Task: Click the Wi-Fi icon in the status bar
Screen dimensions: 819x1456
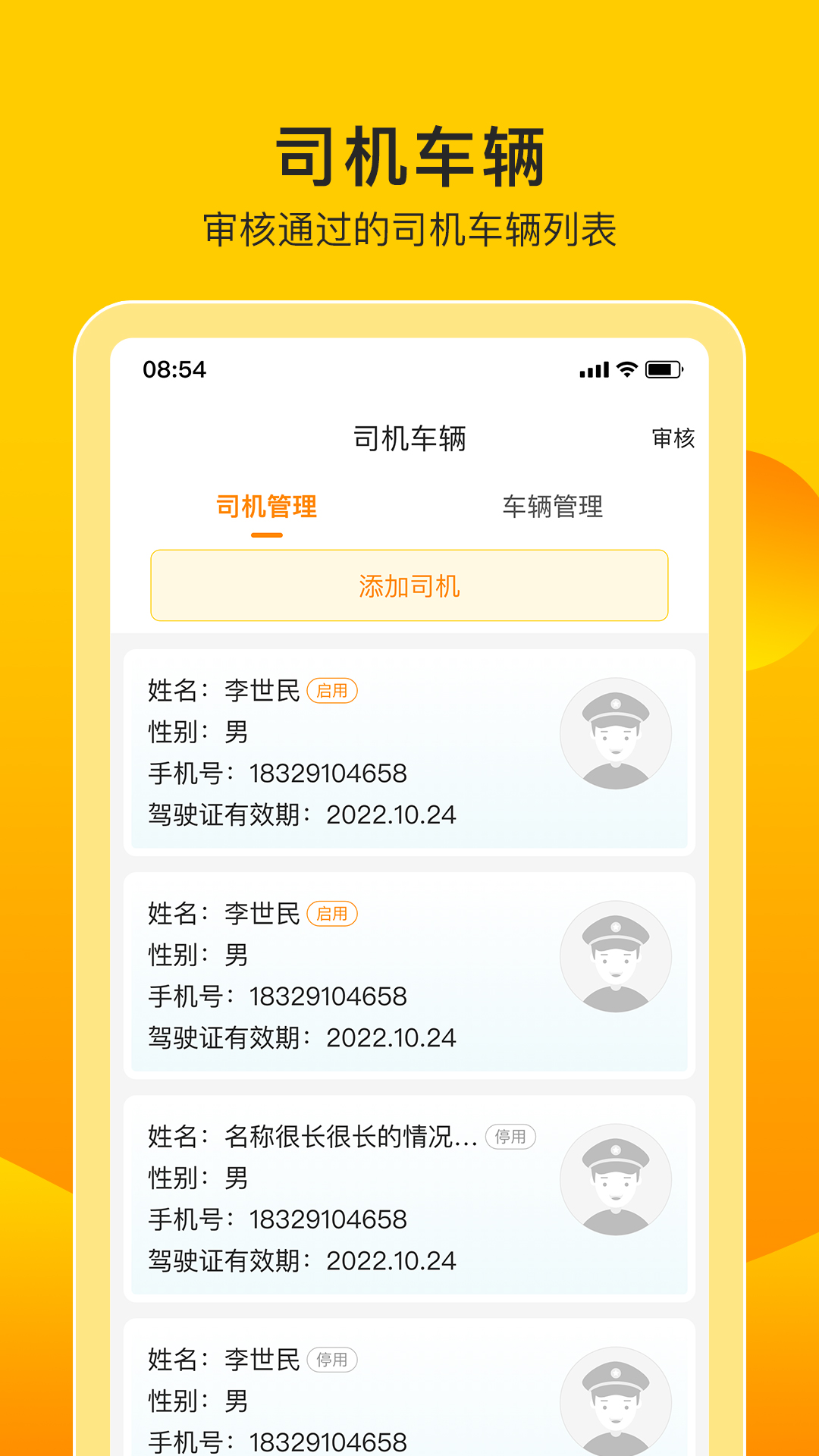Action: (x=626, y=369)
